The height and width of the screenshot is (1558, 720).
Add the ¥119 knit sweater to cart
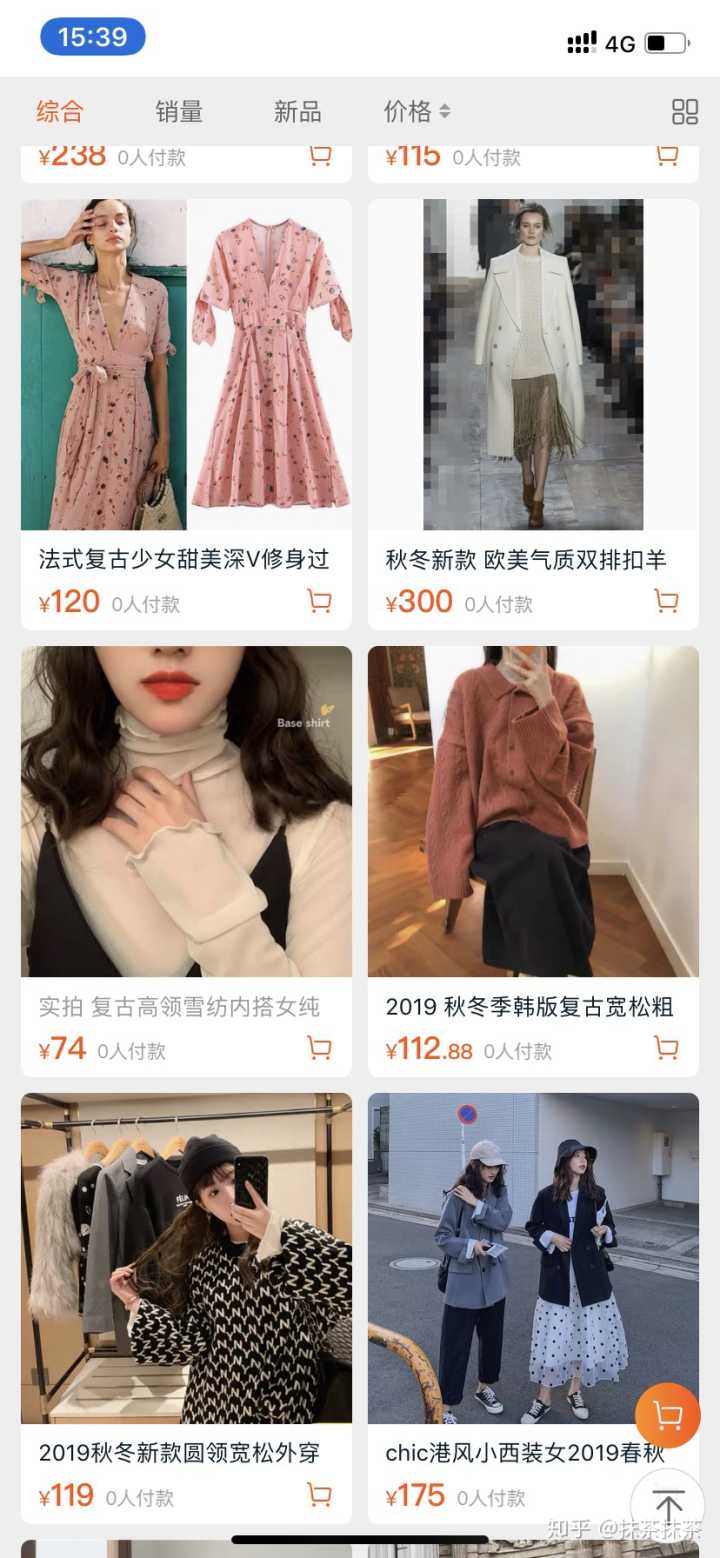point(319,1495)
